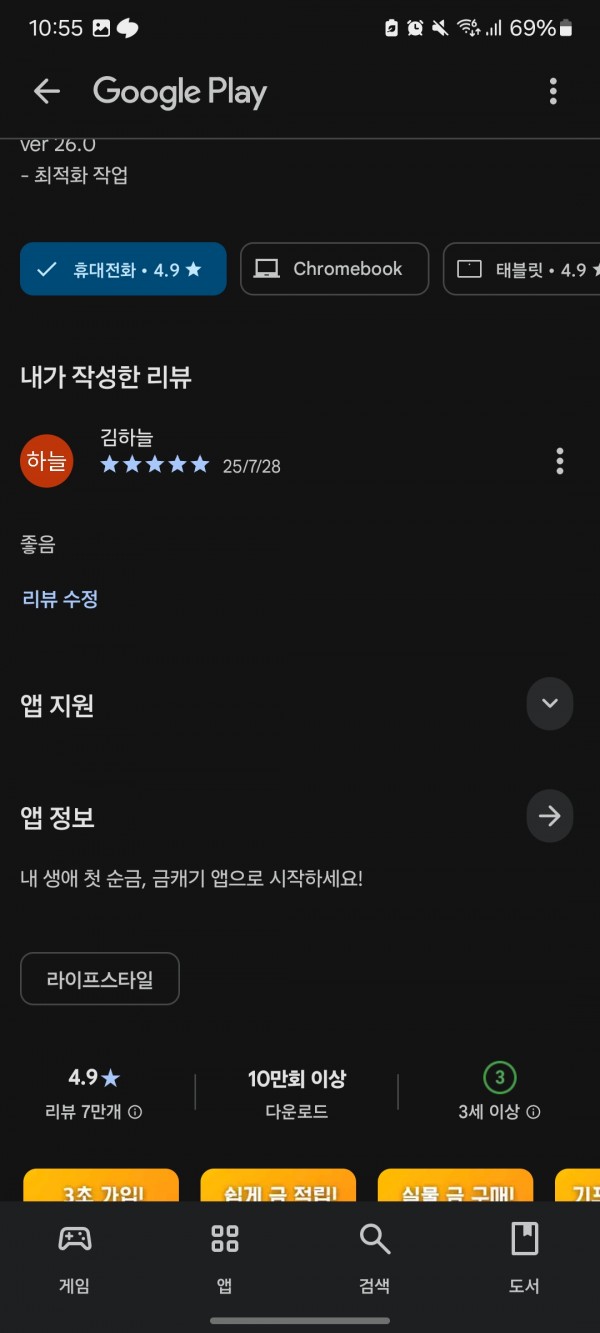Go back using the arrow icon

(x=47, y=92)
